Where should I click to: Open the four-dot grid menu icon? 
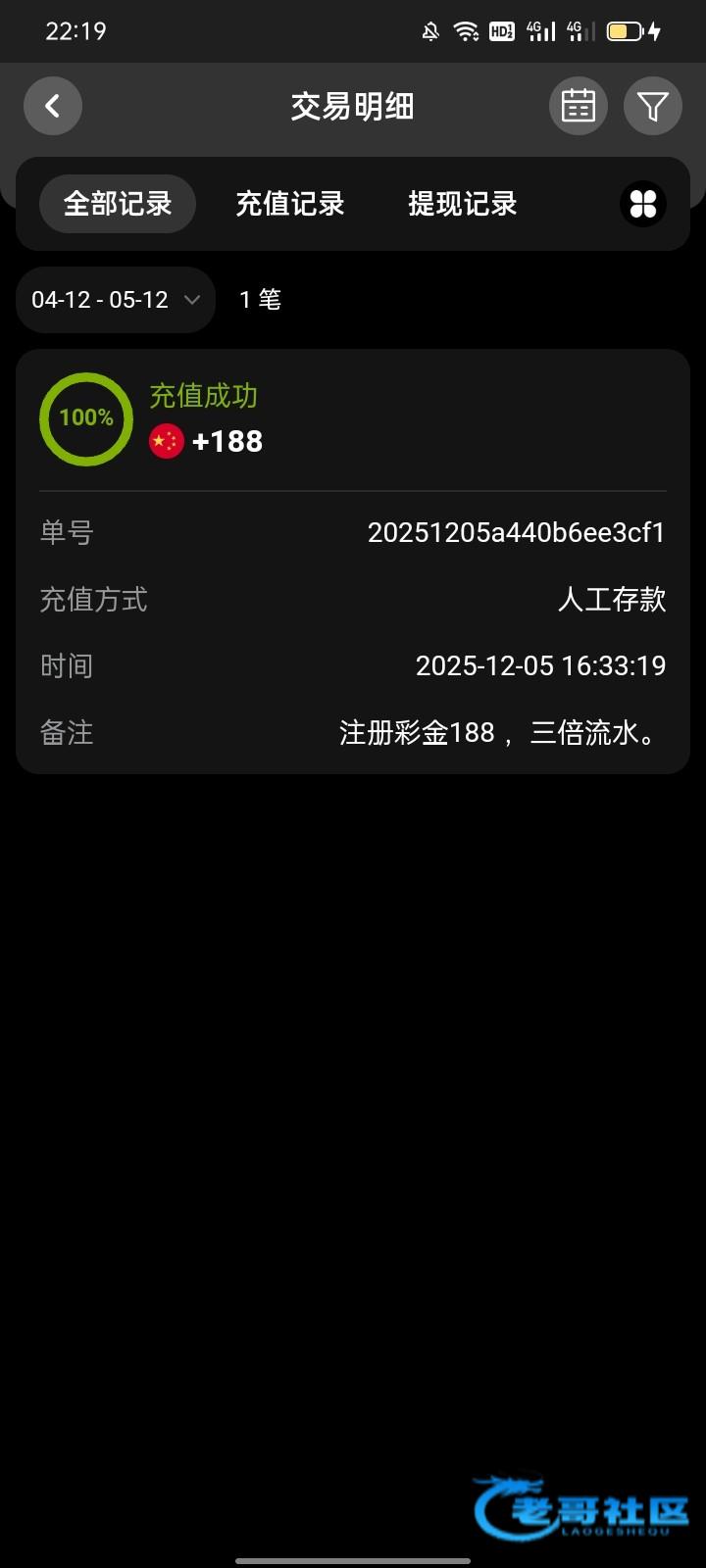pyautogui.click(x=643, y=204)
